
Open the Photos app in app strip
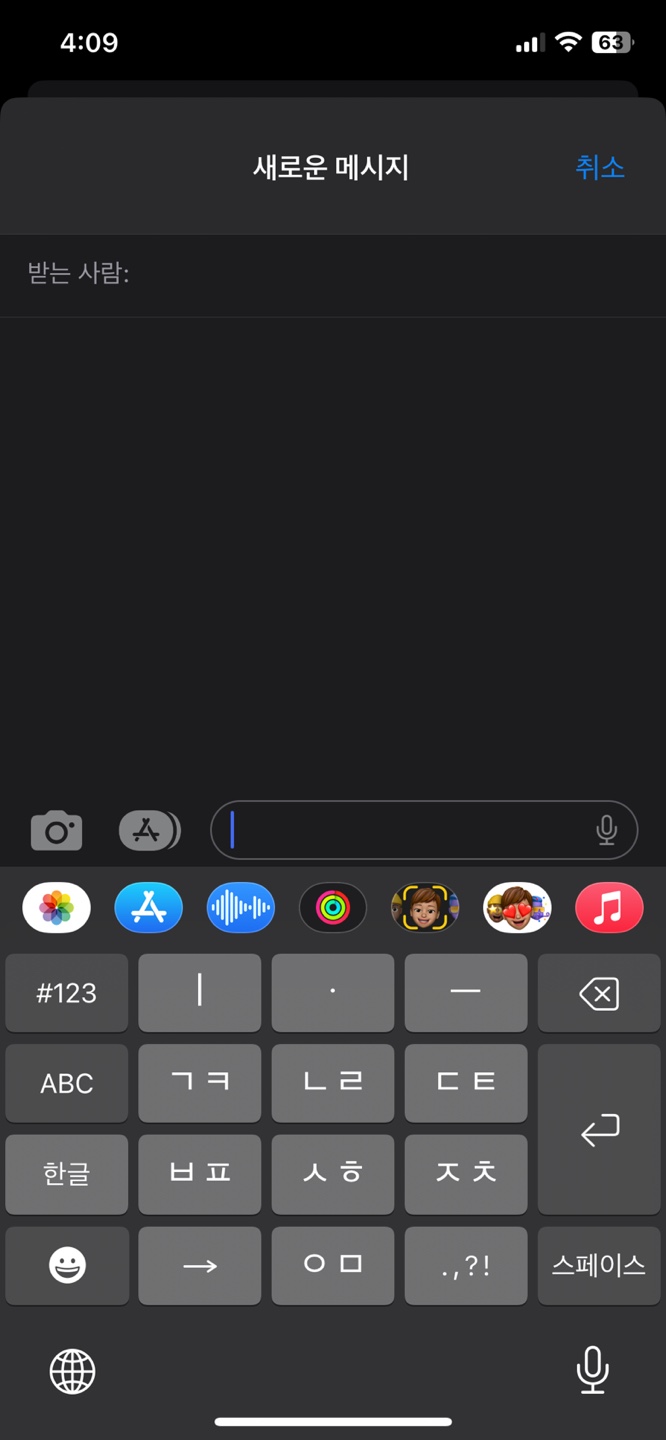coord(57,908)
